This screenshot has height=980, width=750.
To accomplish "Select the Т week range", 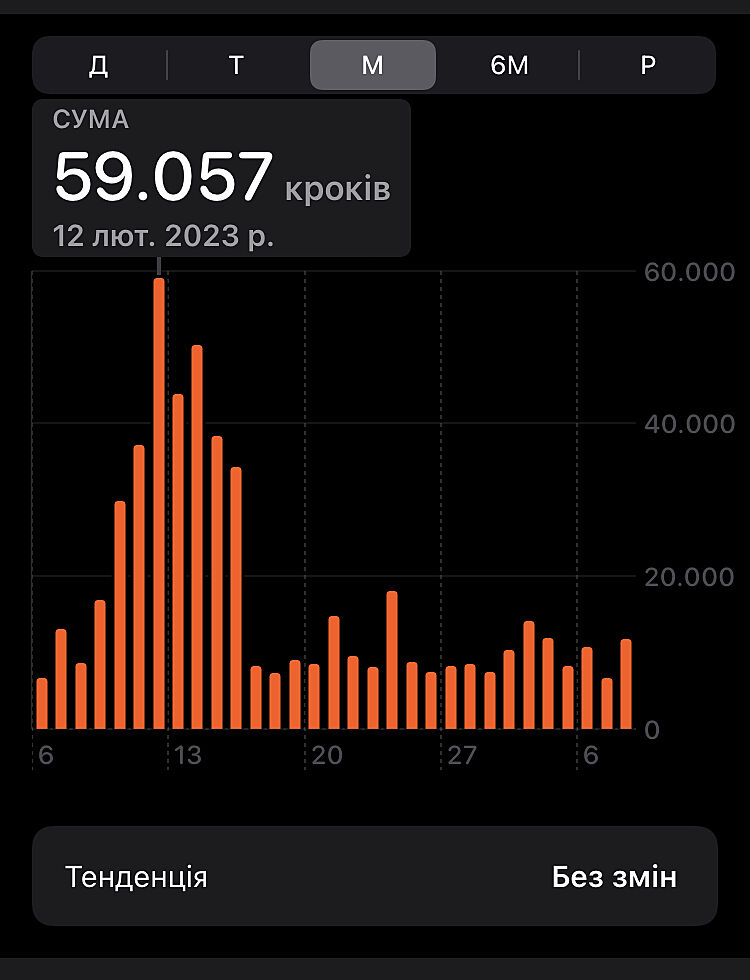I will click(x=236, y=66).
